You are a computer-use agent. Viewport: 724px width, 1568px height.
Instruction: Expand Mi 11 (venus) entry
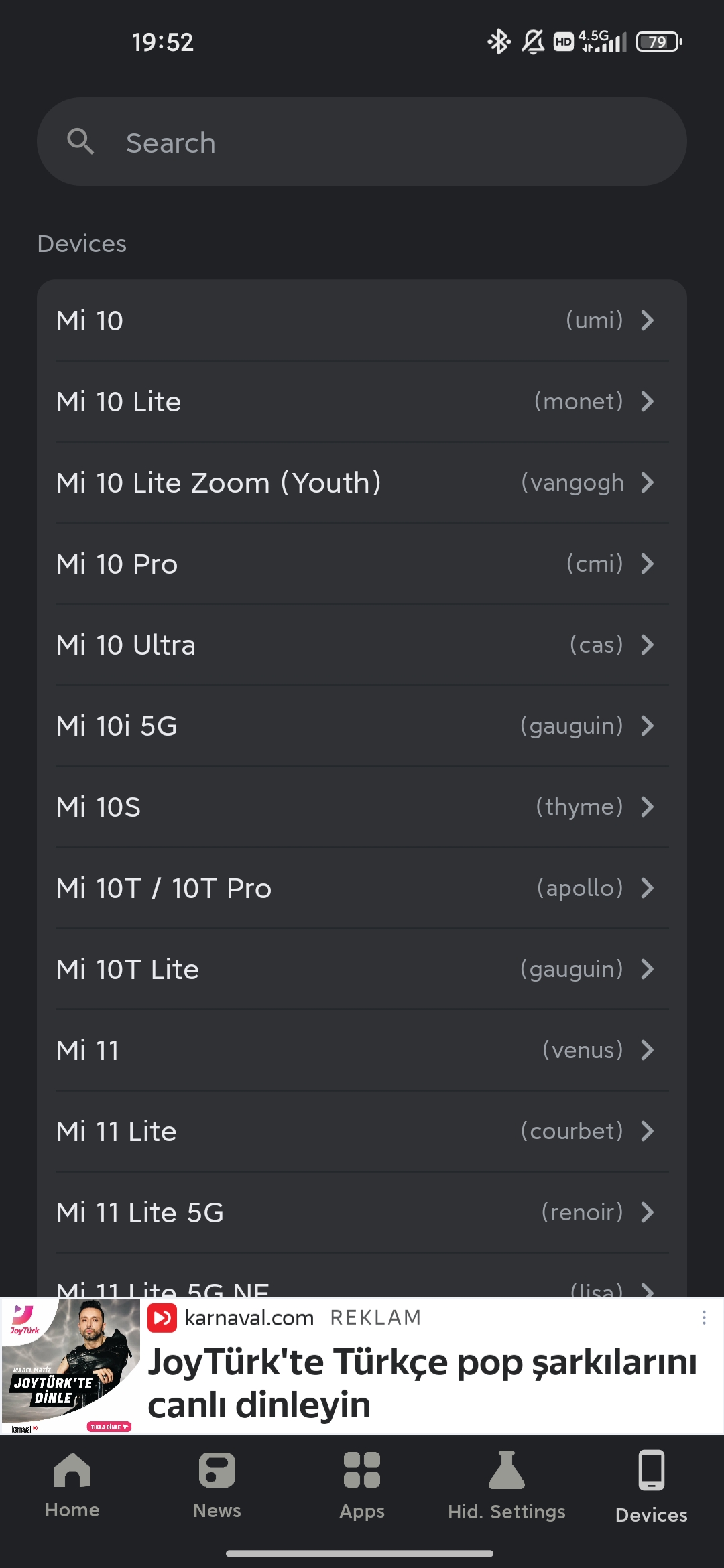[x=362, y=1050]
